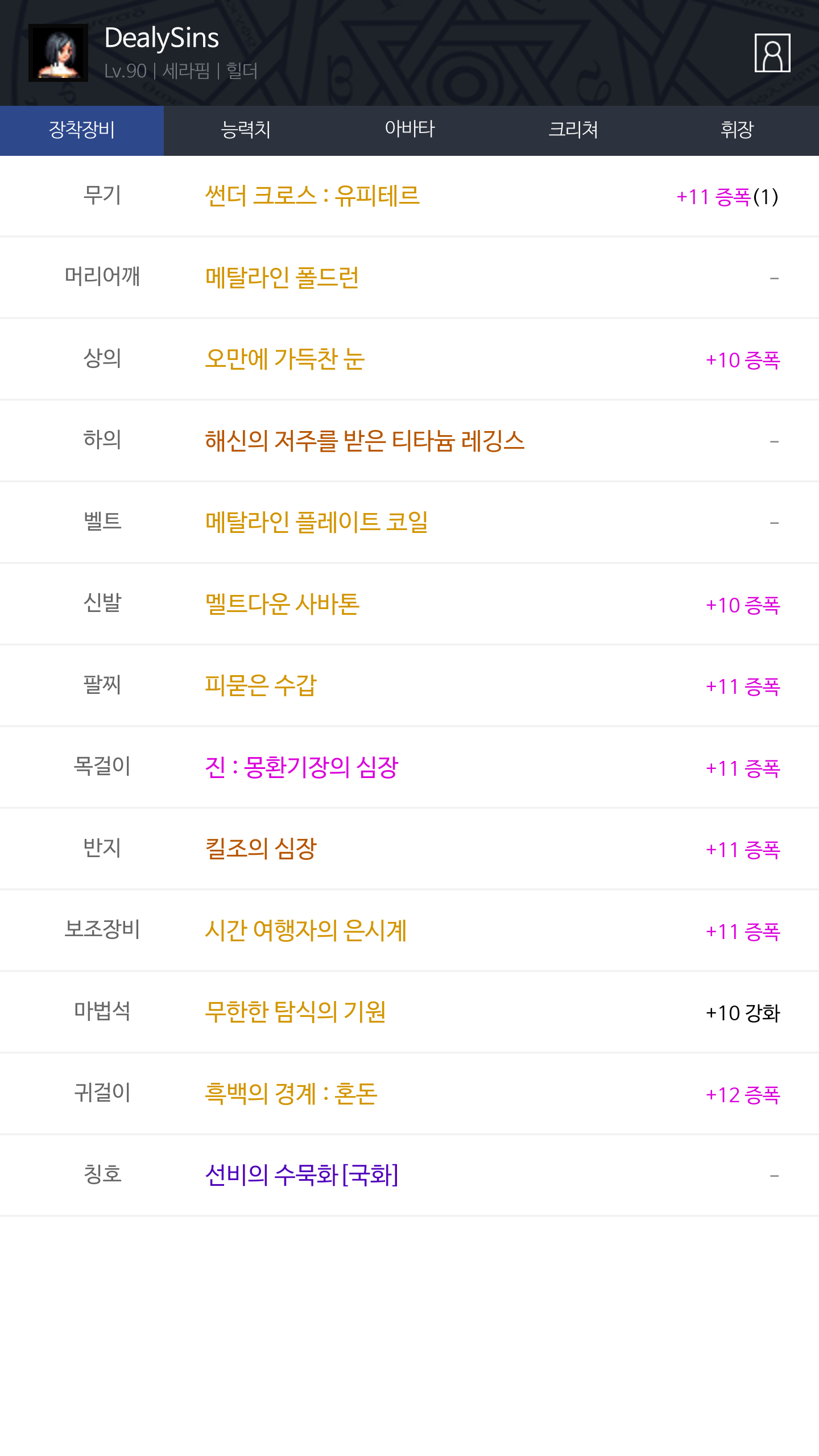Select the 장착장비 tab
819x1456 pixels.
pyautogui.click(x=82, y=130)
